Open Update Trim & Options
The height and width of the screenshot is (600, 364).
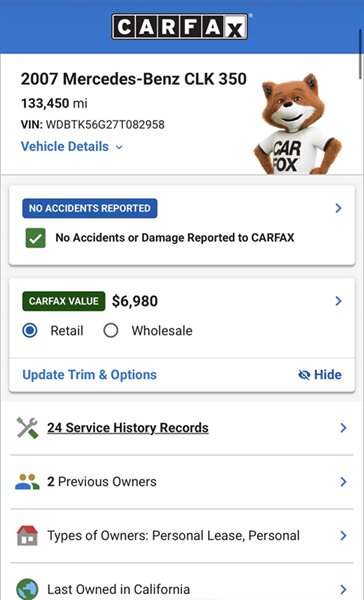coord(90,375)
